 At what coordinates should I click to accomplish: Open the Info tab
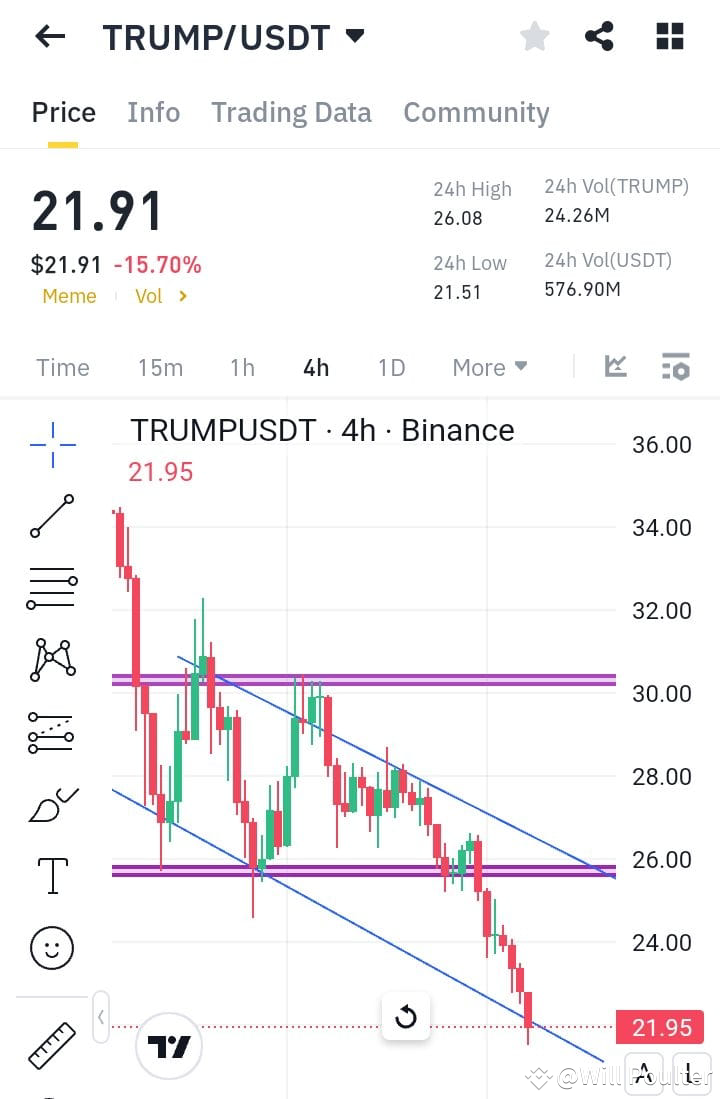pyautogui.click(x=153, y=112)
